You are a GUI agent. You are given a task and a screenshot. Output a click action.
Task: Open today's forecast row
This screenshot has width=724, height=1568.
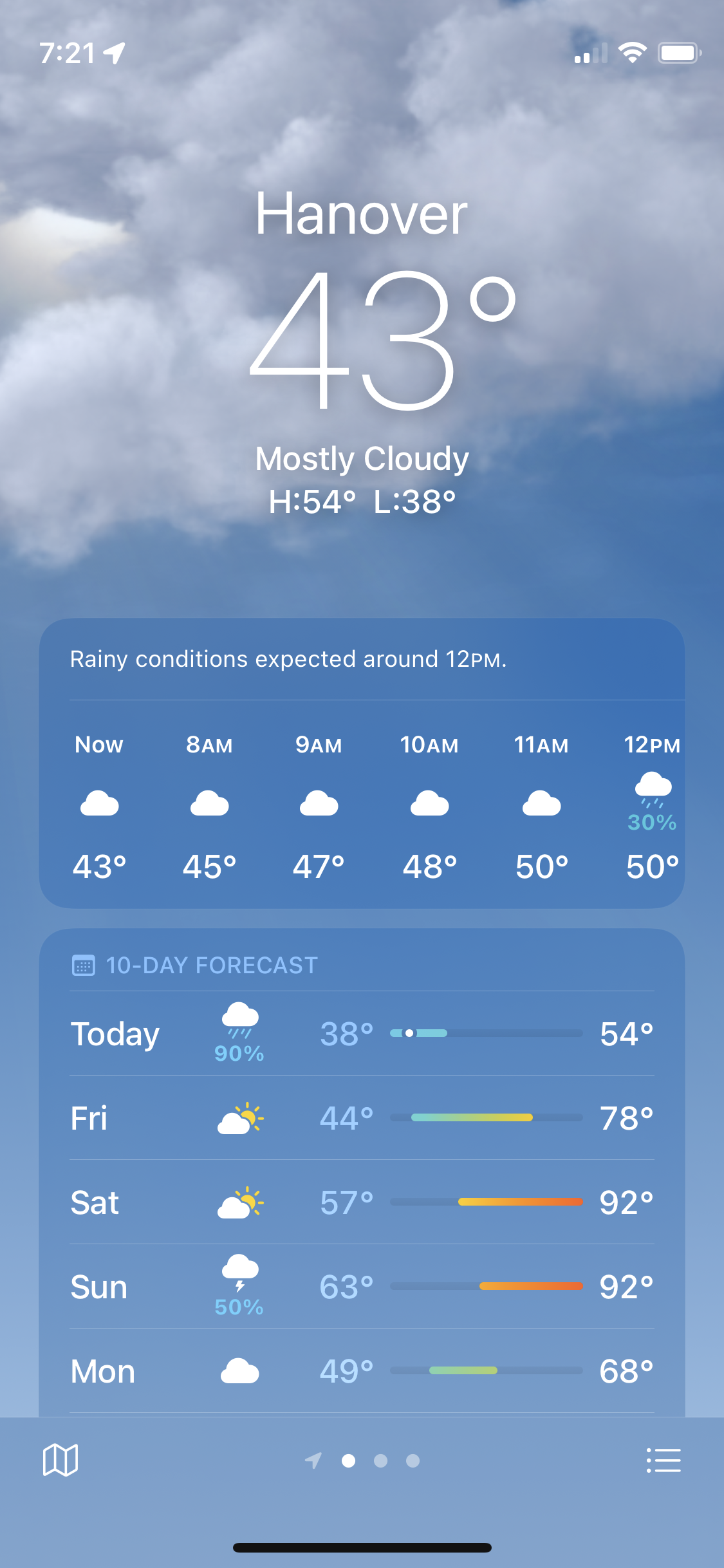point(362,1033)
